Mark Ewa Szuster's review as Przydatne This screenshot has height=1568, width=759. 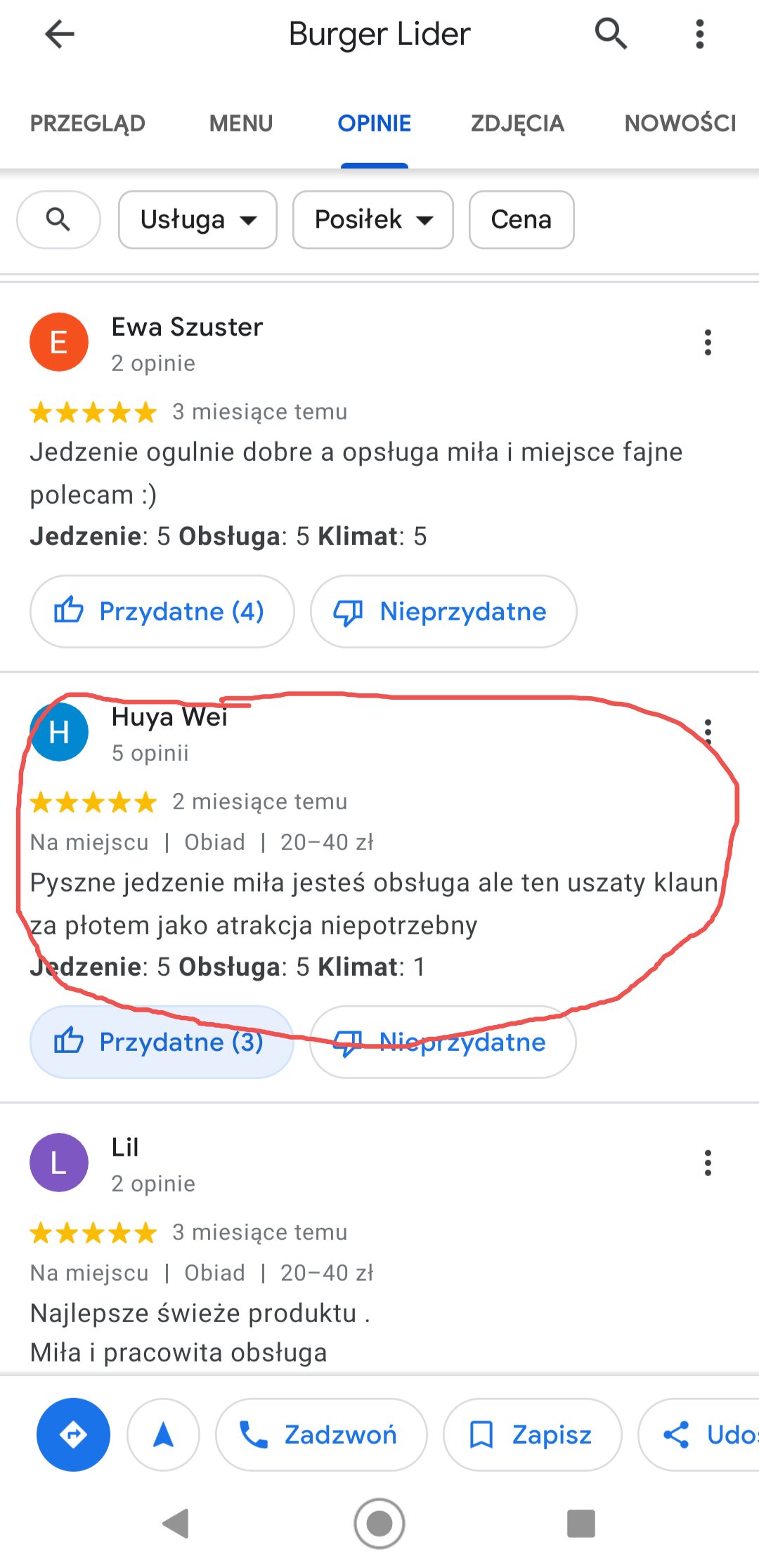162,612
